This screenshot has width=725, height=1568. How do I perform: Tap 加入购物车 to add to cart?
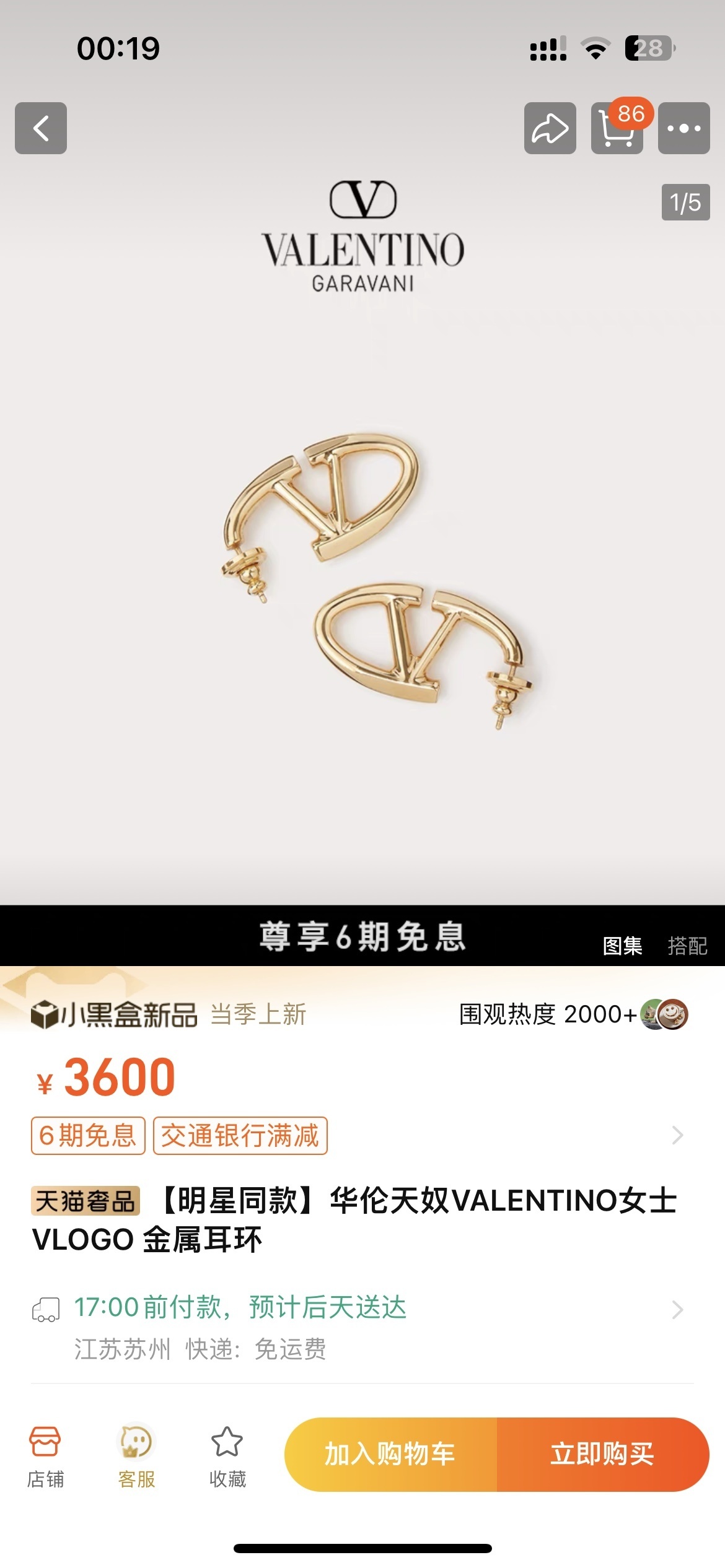pyautogui.click(x=390, y=1454)
